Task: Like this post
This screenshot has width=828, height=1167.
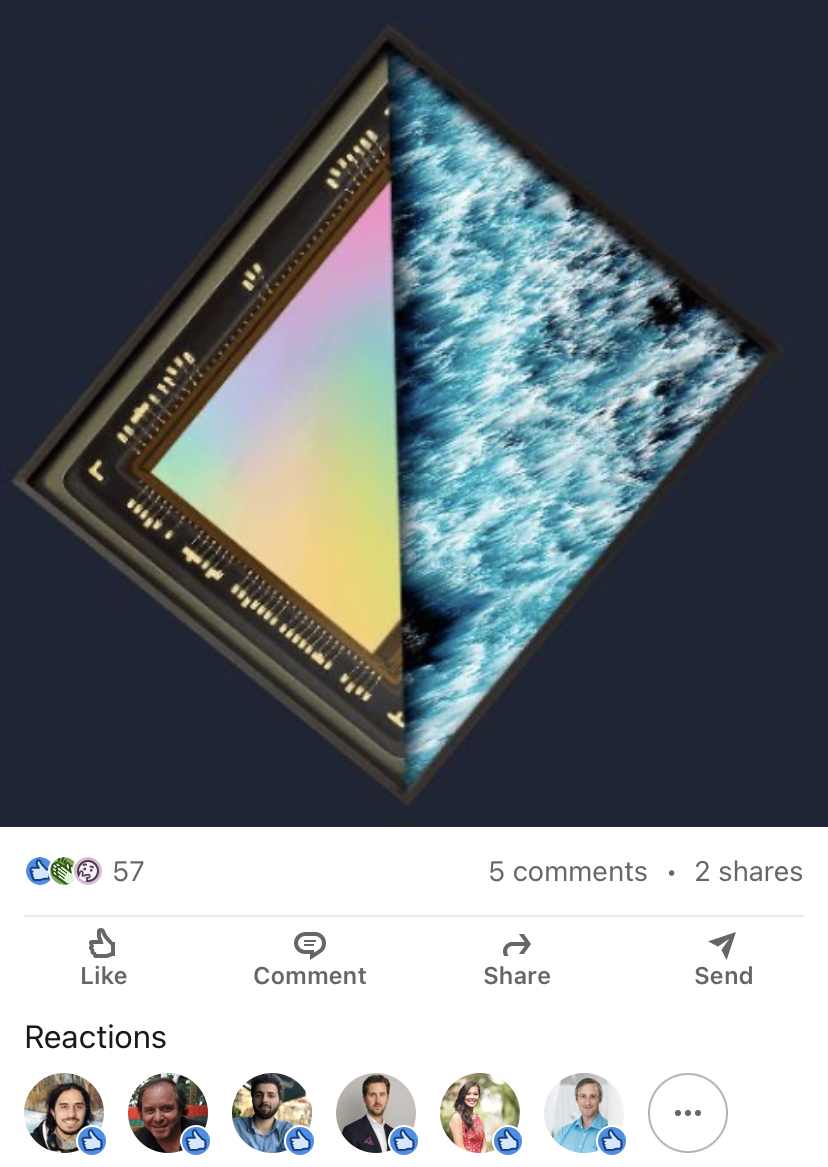Action: 103,958
